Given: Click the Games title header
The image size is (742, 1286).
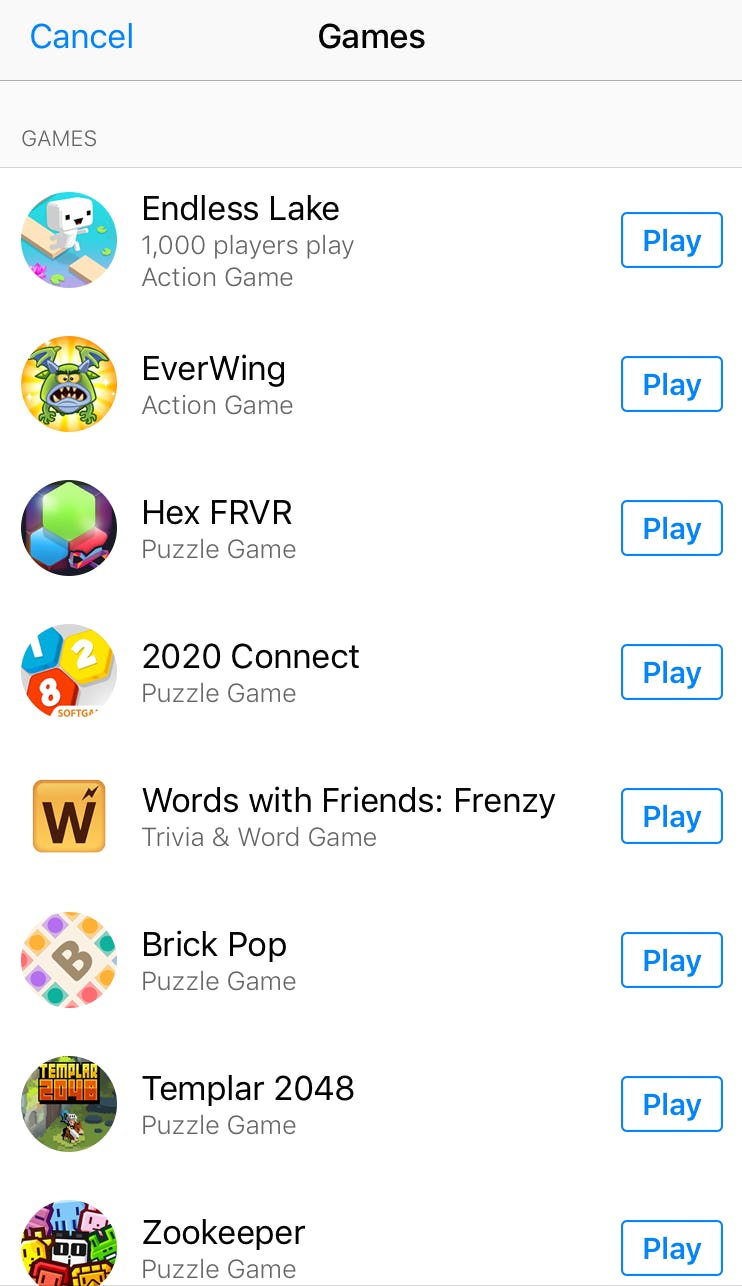Looking at the screenshot, I should 371,36.
